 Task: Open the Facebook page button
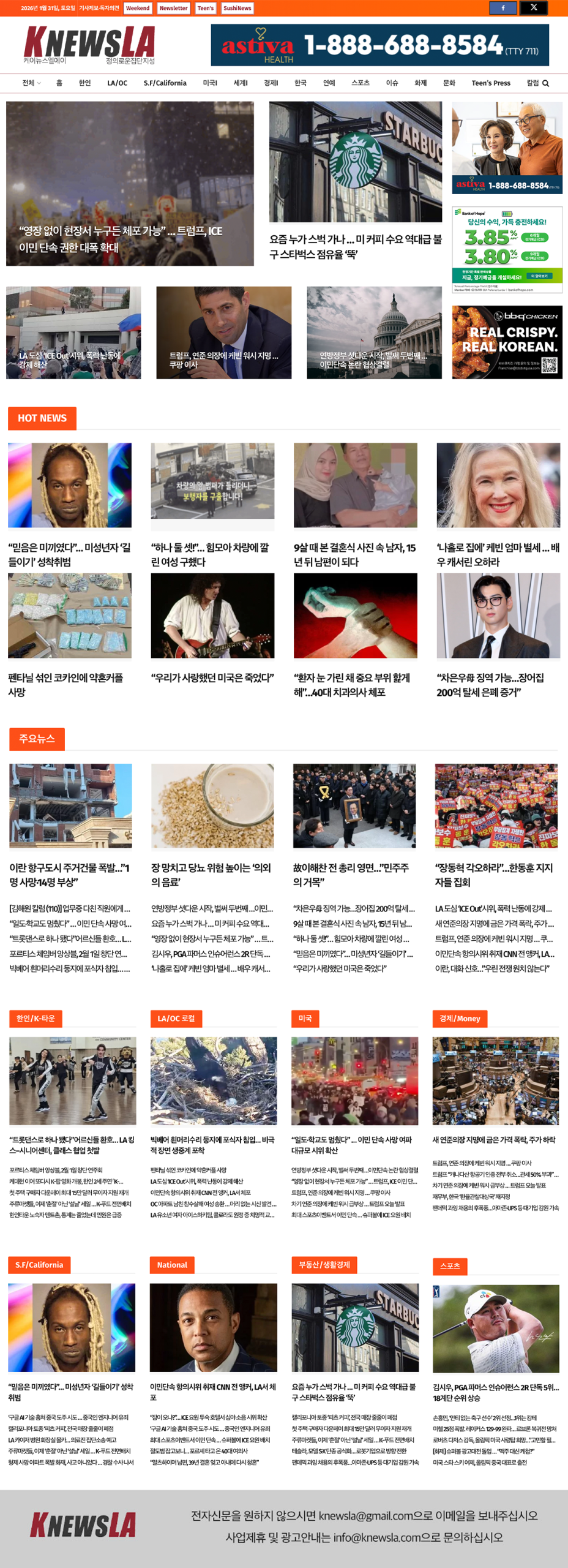coord(503,8)
